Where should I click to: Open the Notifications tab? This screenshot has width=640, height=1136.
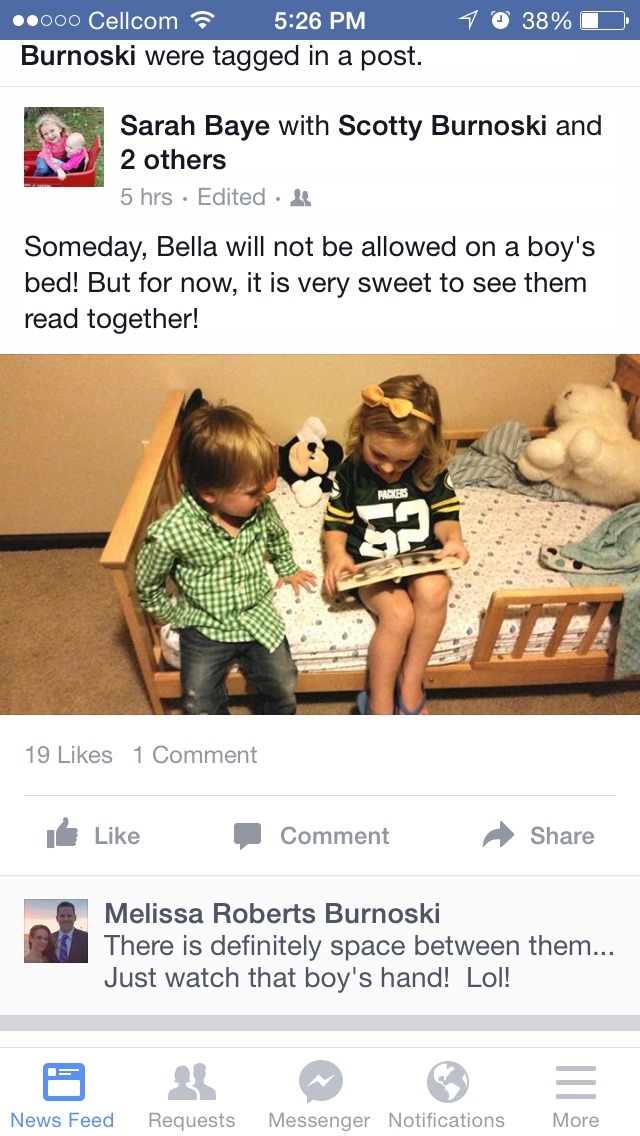tap(446, 1095)
